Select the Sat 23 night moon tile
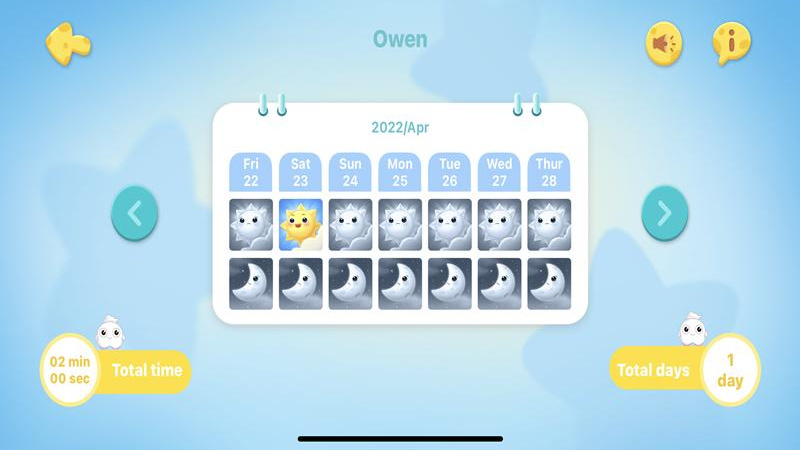The height and width of the screenshot is (450, 800). [x=300, y=284]
